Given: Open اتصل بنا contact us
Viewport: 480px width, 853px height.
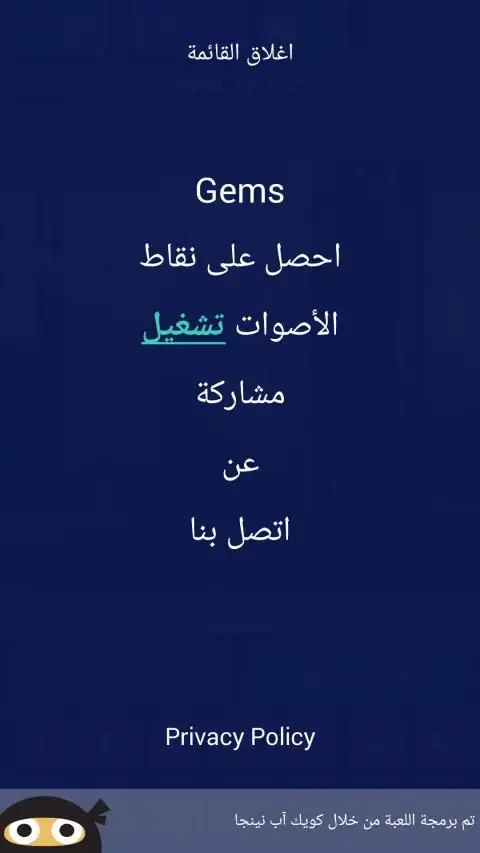Looking at the screenshot, I should point(240,531).
